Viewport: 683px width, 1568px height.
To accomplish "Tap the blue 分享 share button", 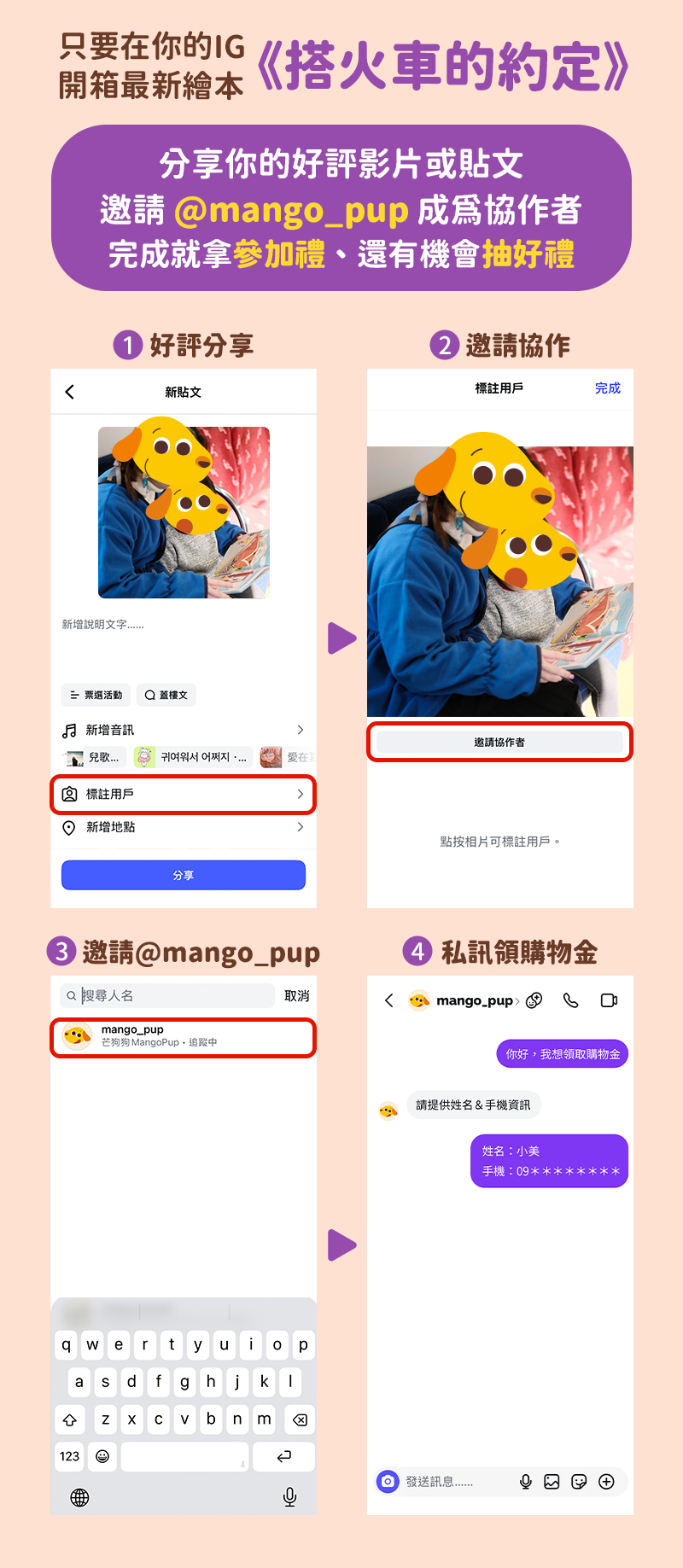I will point(183,875).
